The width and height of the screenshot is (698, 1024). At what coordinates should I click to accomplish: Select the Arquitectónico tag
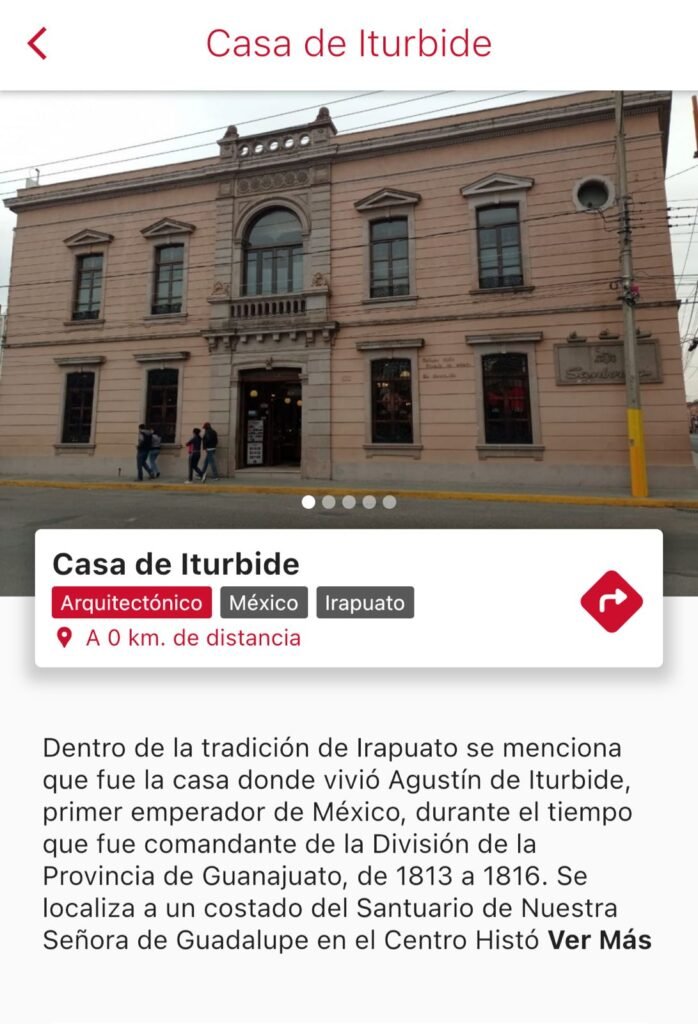(132, 603)
